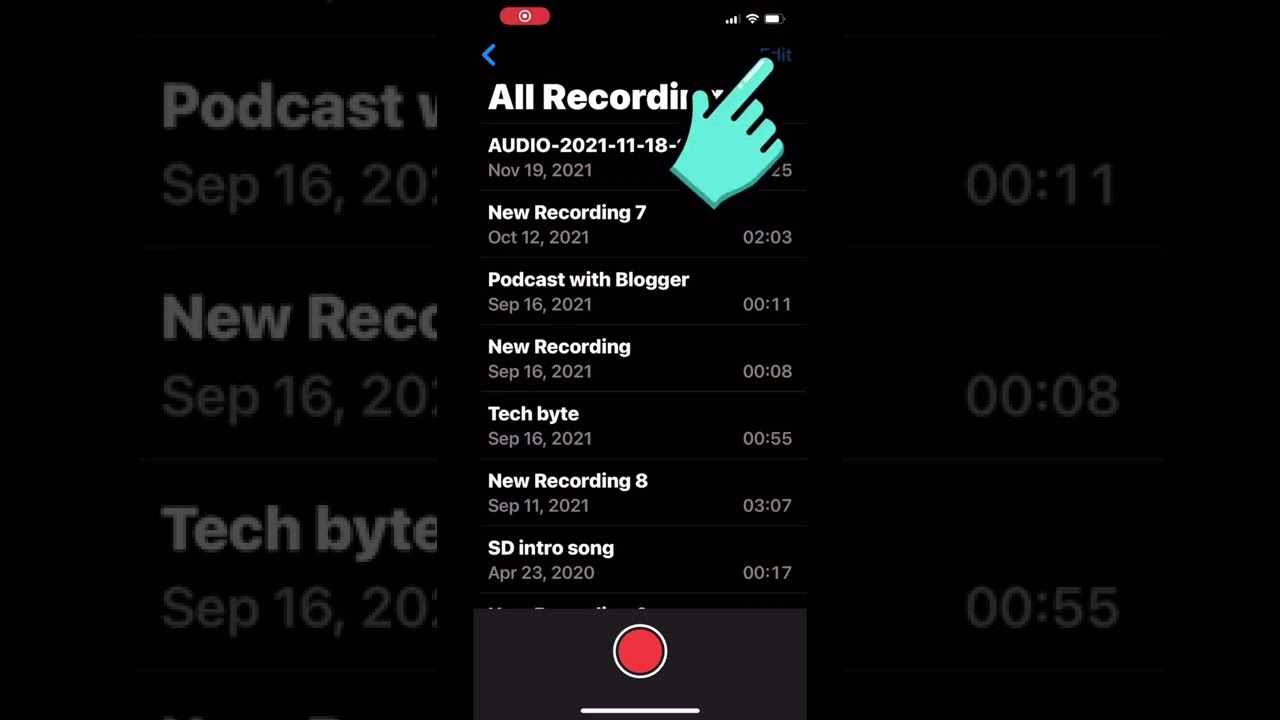Select the SD intro song recording

point(639,559)
